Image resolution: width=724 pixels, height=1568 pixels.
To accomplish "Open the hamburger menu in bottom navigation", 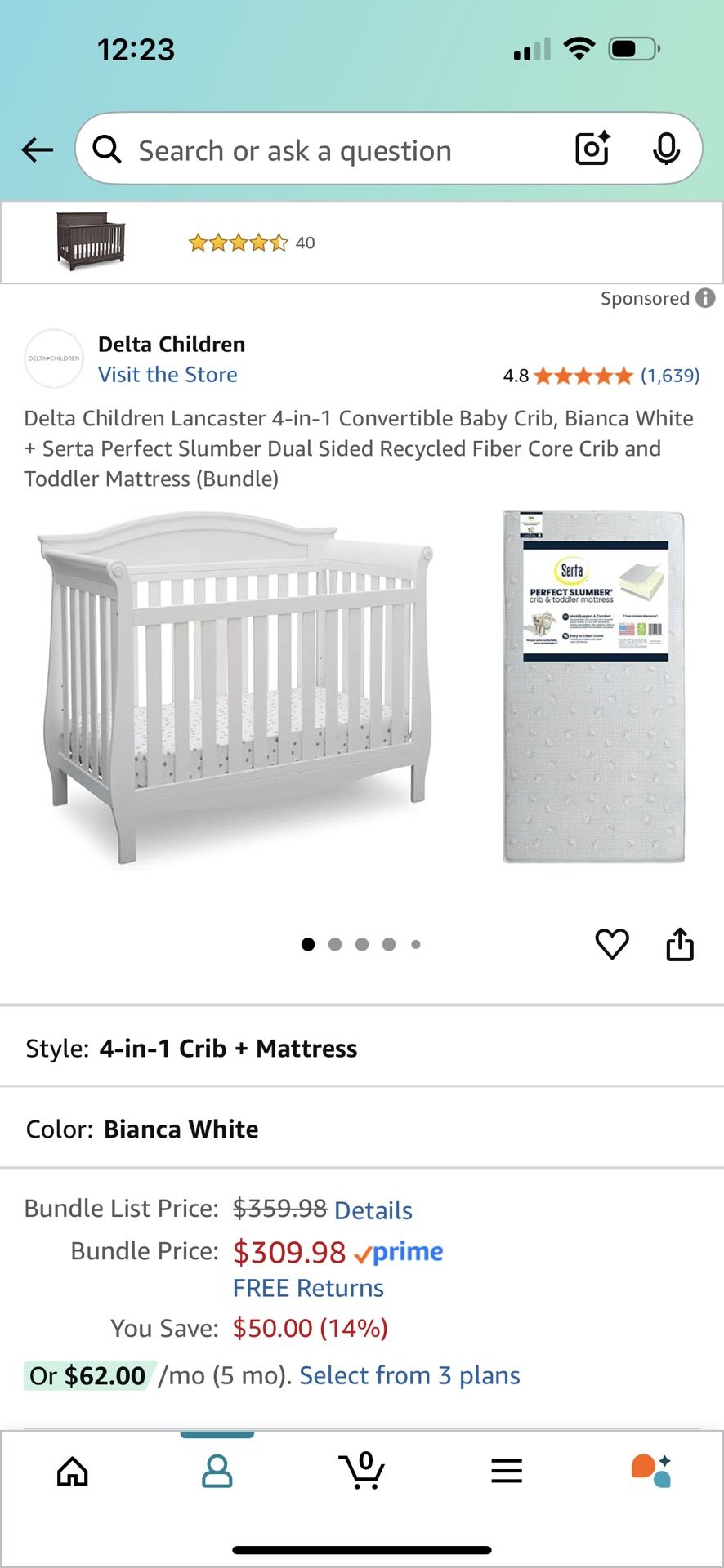I will point(506,1470).
